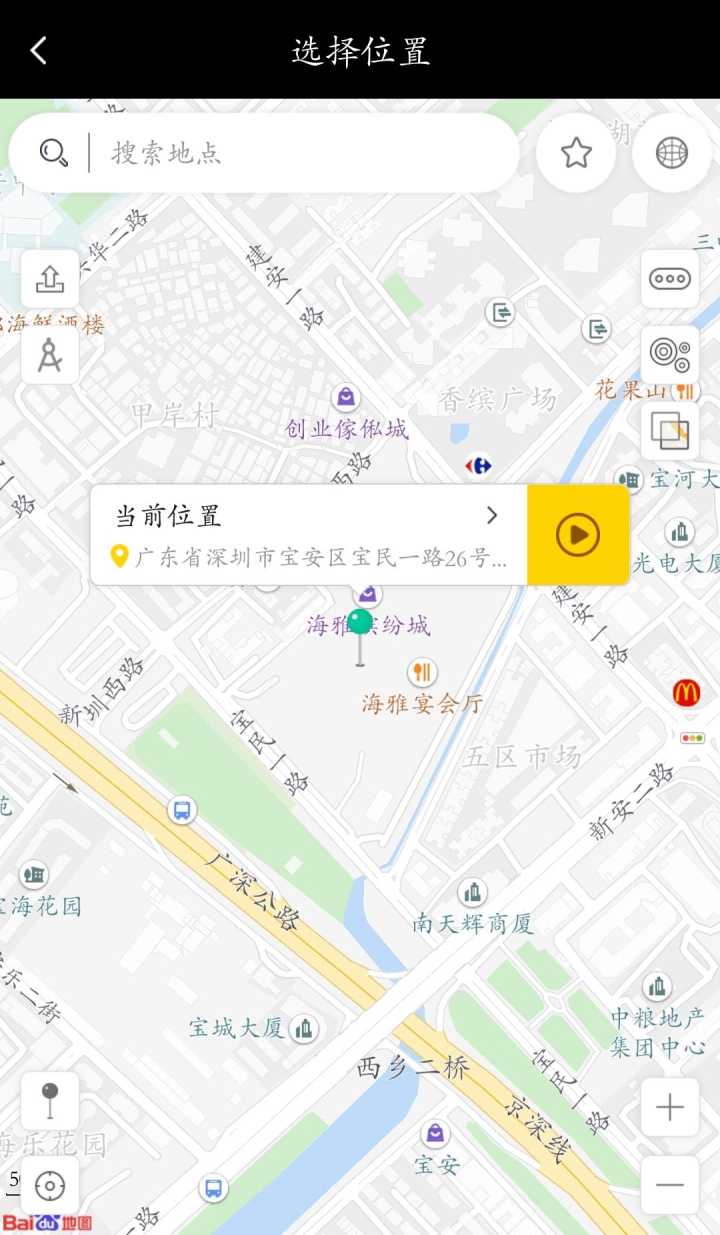Viewport: 720px width, 1235px height.
Task: Tap the globe icon button
Action: pyautogui.click(x=672, y=153)
